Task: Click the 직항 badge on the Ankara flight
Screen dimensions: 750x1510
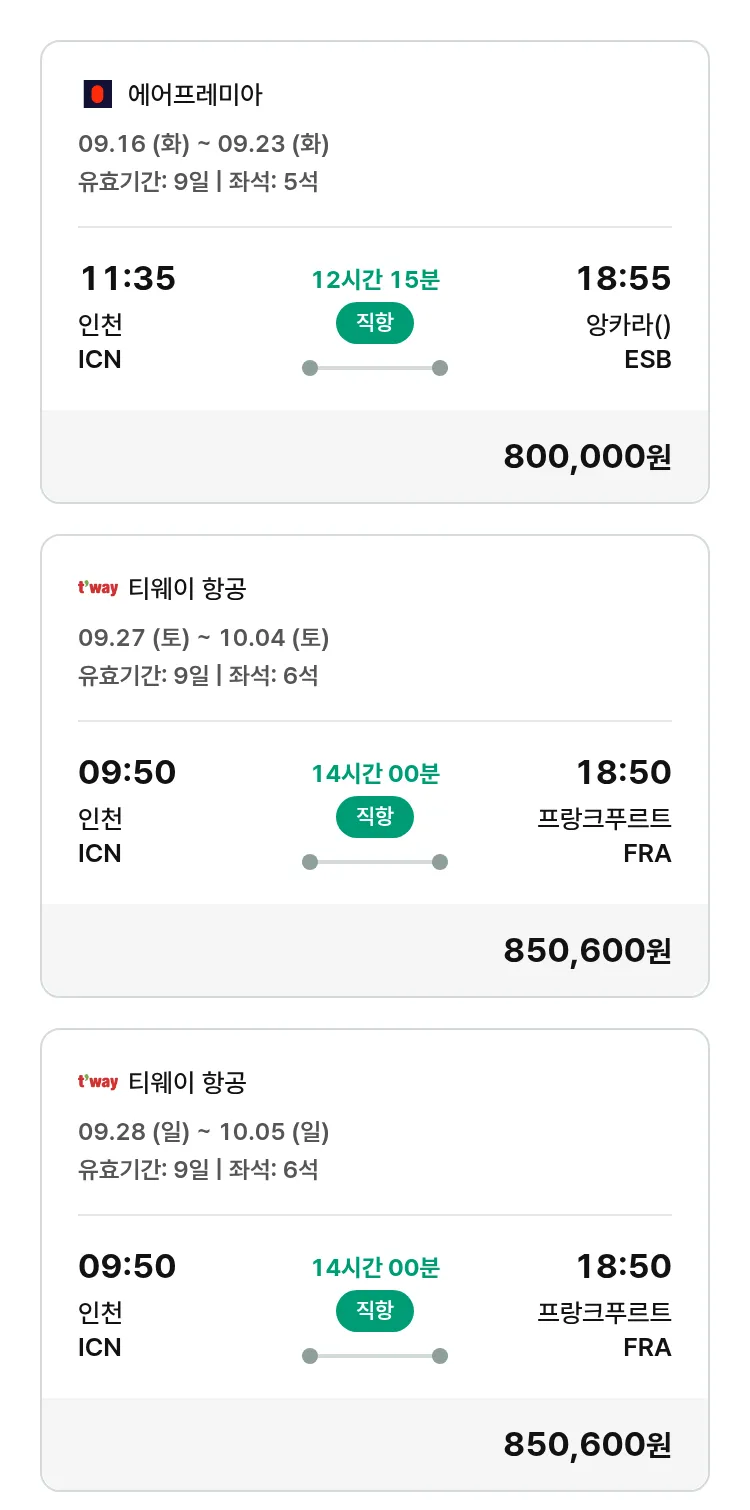Action: tap(374, 323)
